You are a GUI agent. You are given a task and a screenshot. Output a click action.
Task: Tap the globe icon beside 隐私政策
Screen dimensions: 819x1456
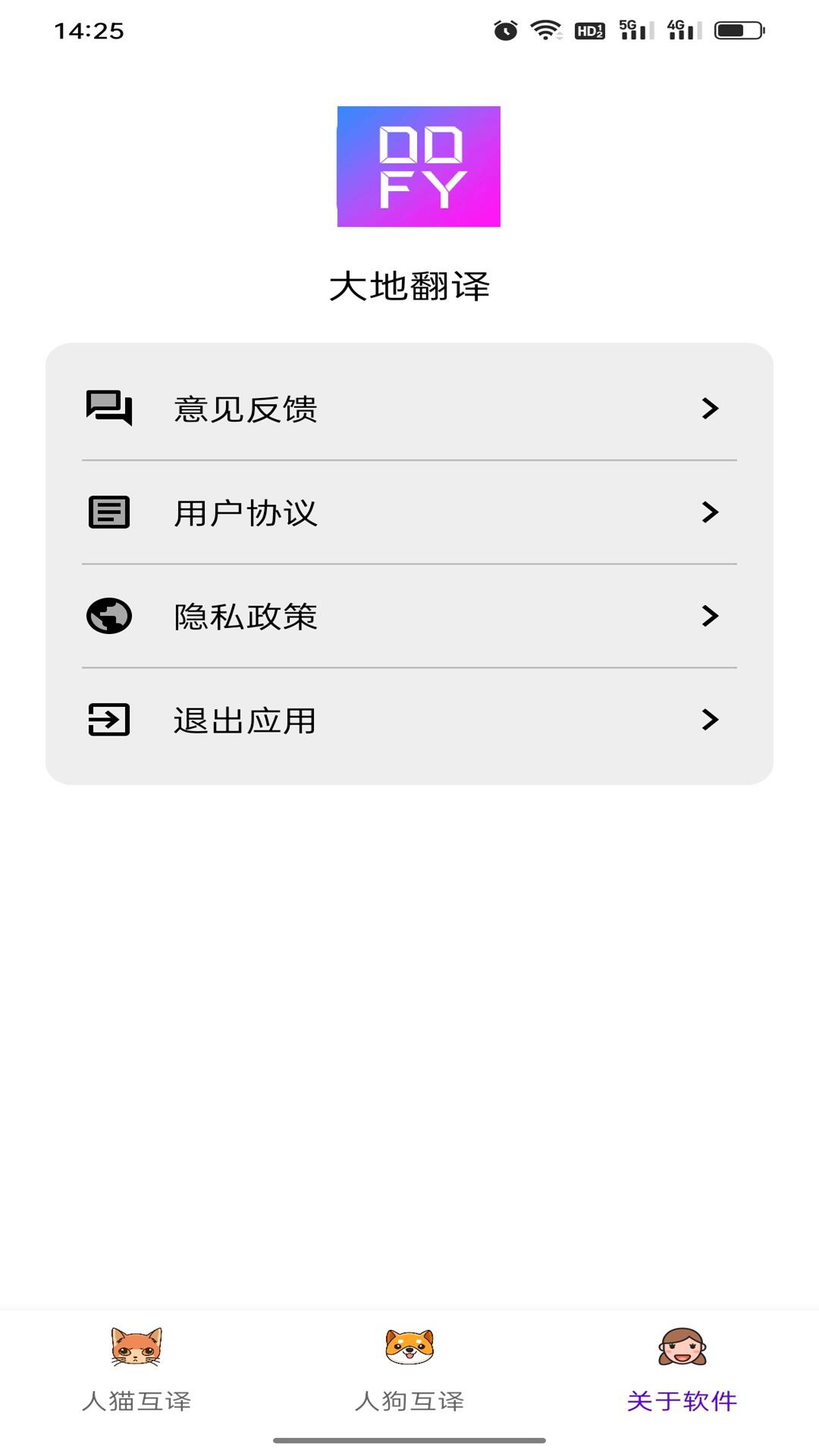coord(110,617)
